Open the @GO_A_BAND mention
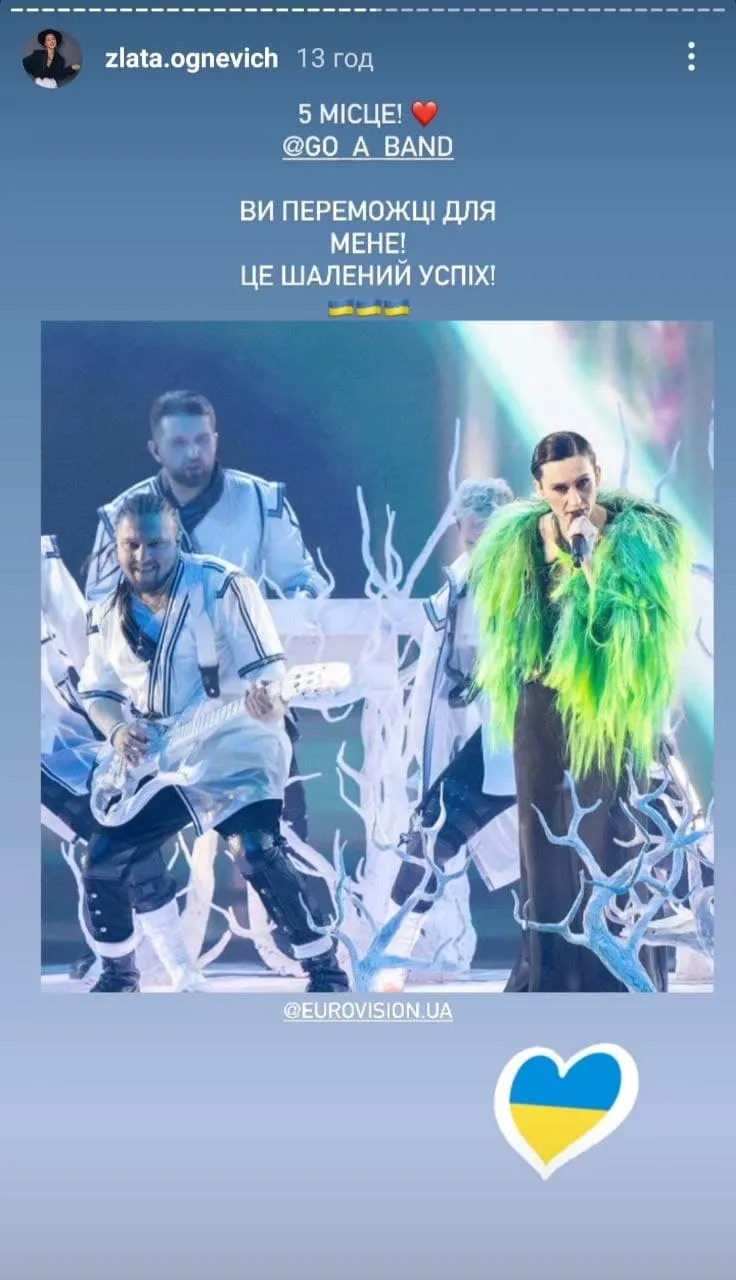Screen dimensions: 736x1280 point(367,147)
